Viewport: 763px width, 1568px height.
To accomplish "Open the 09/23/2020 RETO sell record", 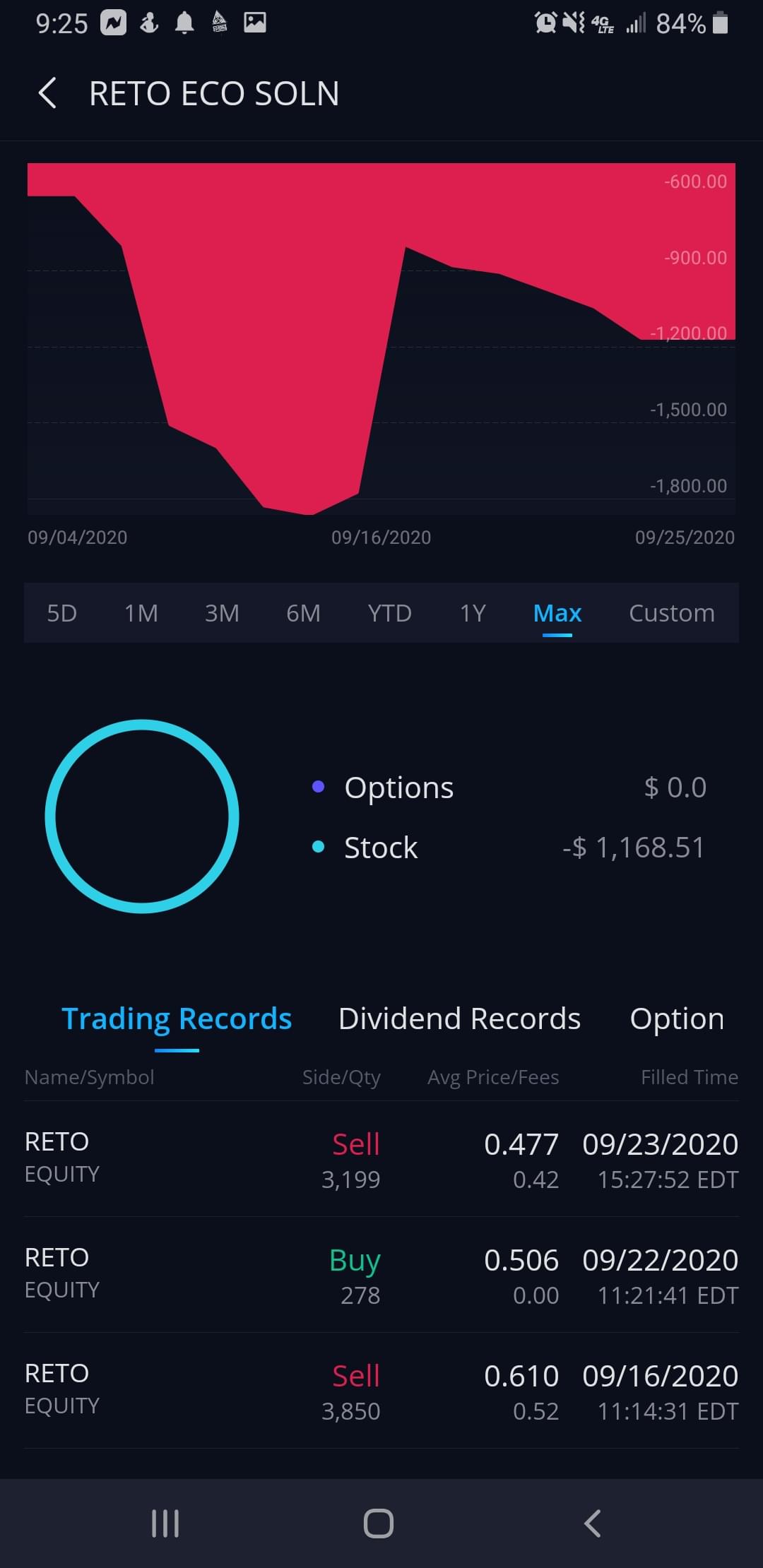I will coord(381,1160).
